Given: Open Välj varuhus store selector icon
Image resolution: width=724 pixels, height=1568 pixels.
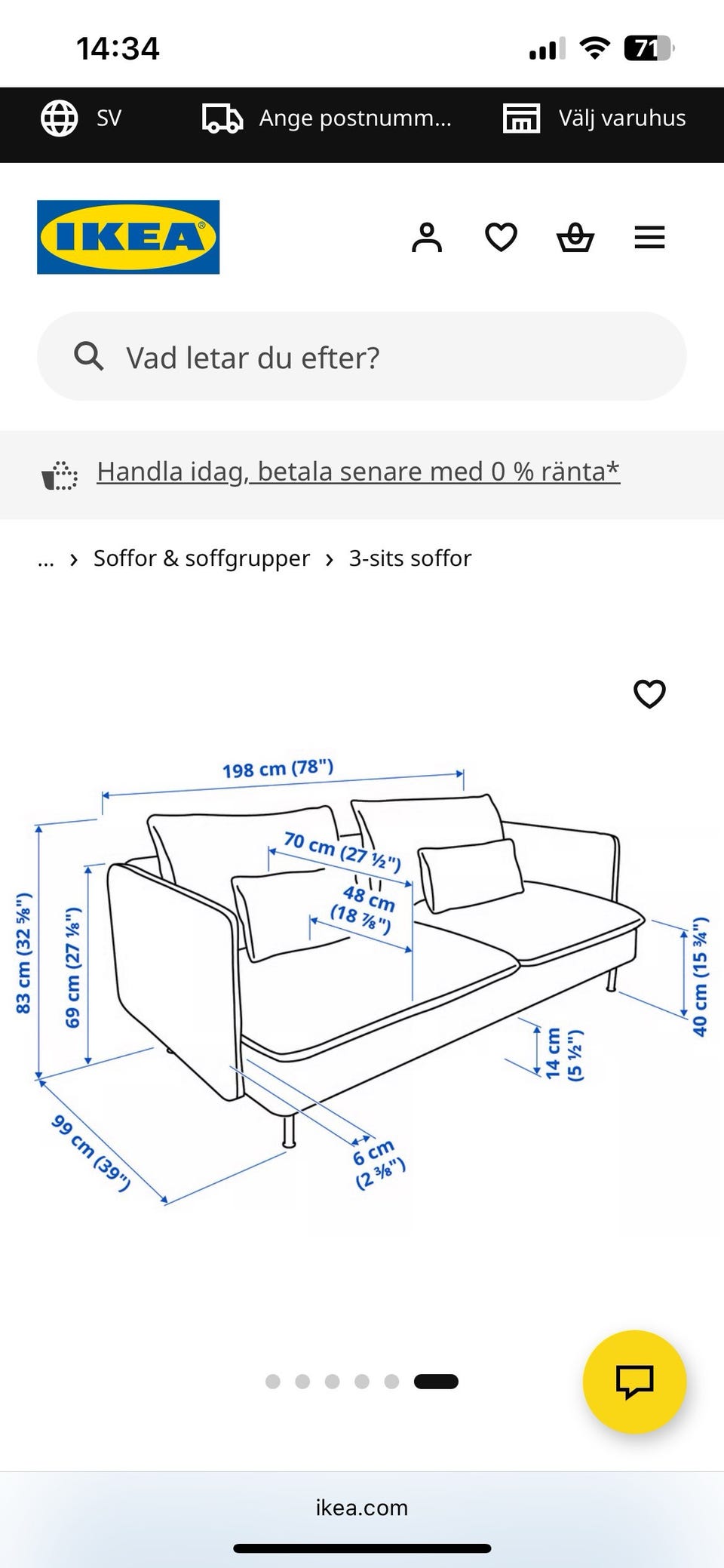Looking at the screenshot, I should pyautogui.click(x=522, y=118).
